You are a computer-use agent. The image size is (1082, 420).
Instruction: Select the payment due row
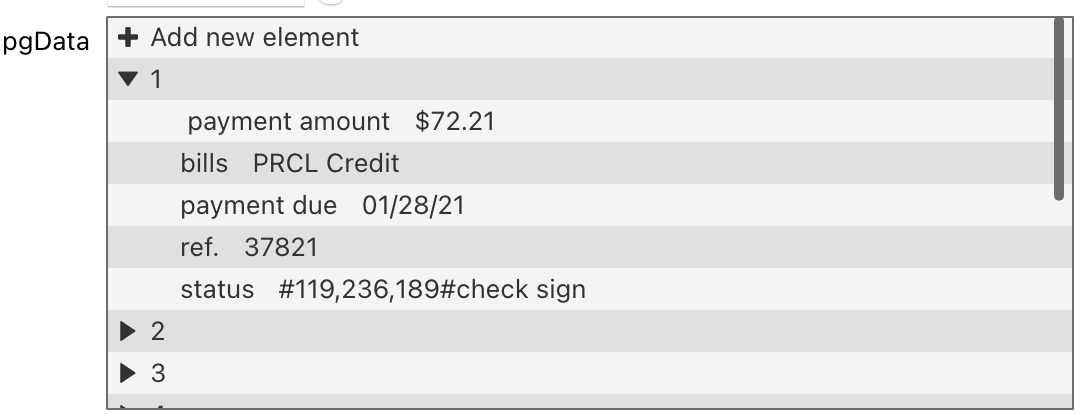coord(322,207)
